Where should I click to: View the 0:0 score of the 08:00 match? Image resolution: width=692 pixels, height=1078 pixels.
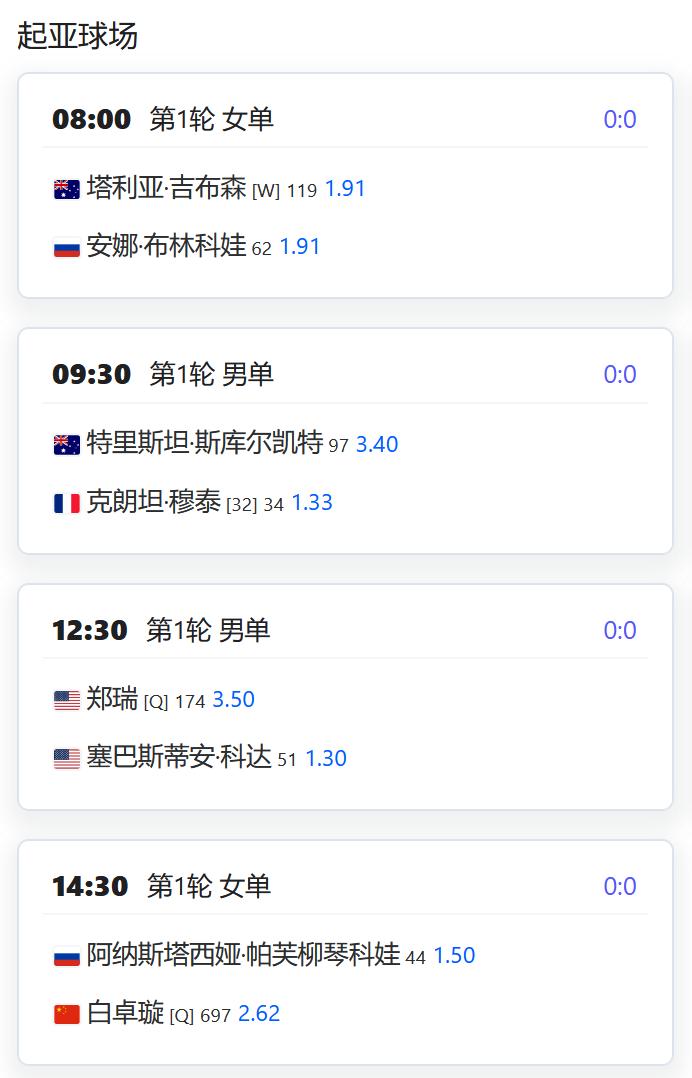click(x=620, y=120)
